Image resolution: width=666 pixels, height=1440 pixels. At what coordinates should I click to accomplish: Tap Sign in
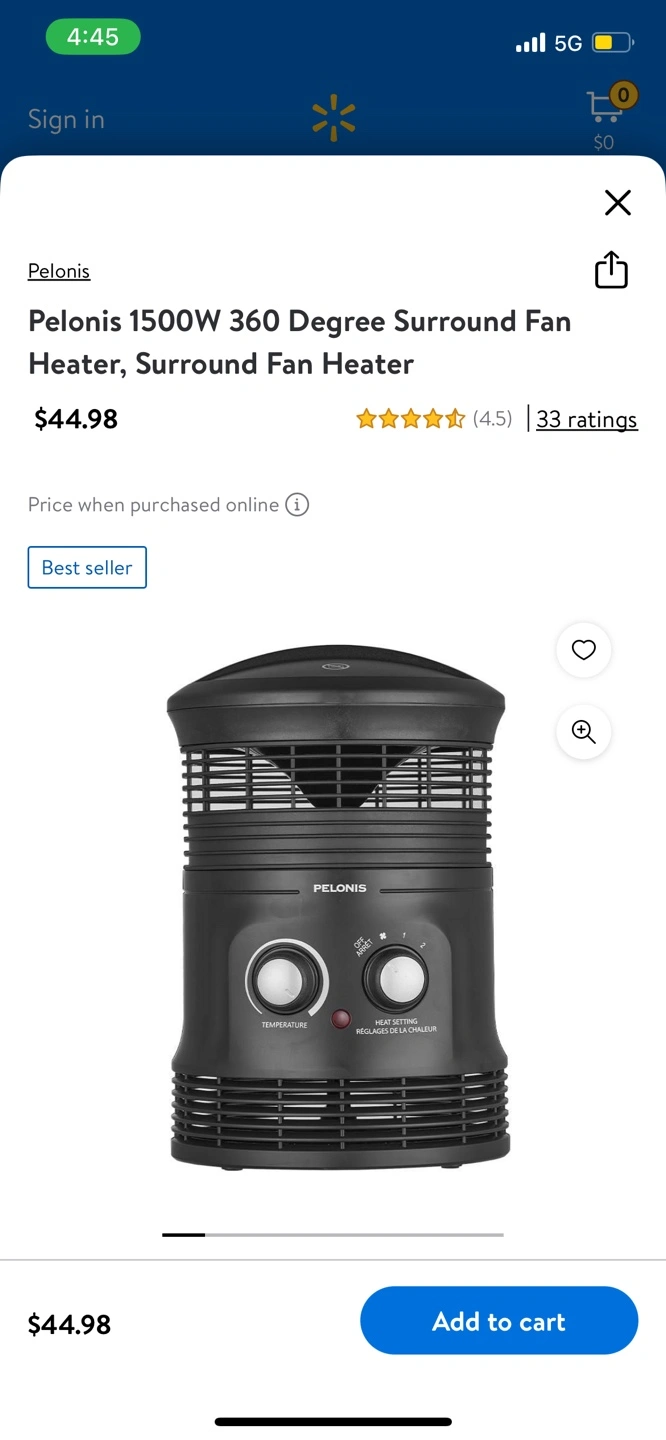(x=66, y=119)
